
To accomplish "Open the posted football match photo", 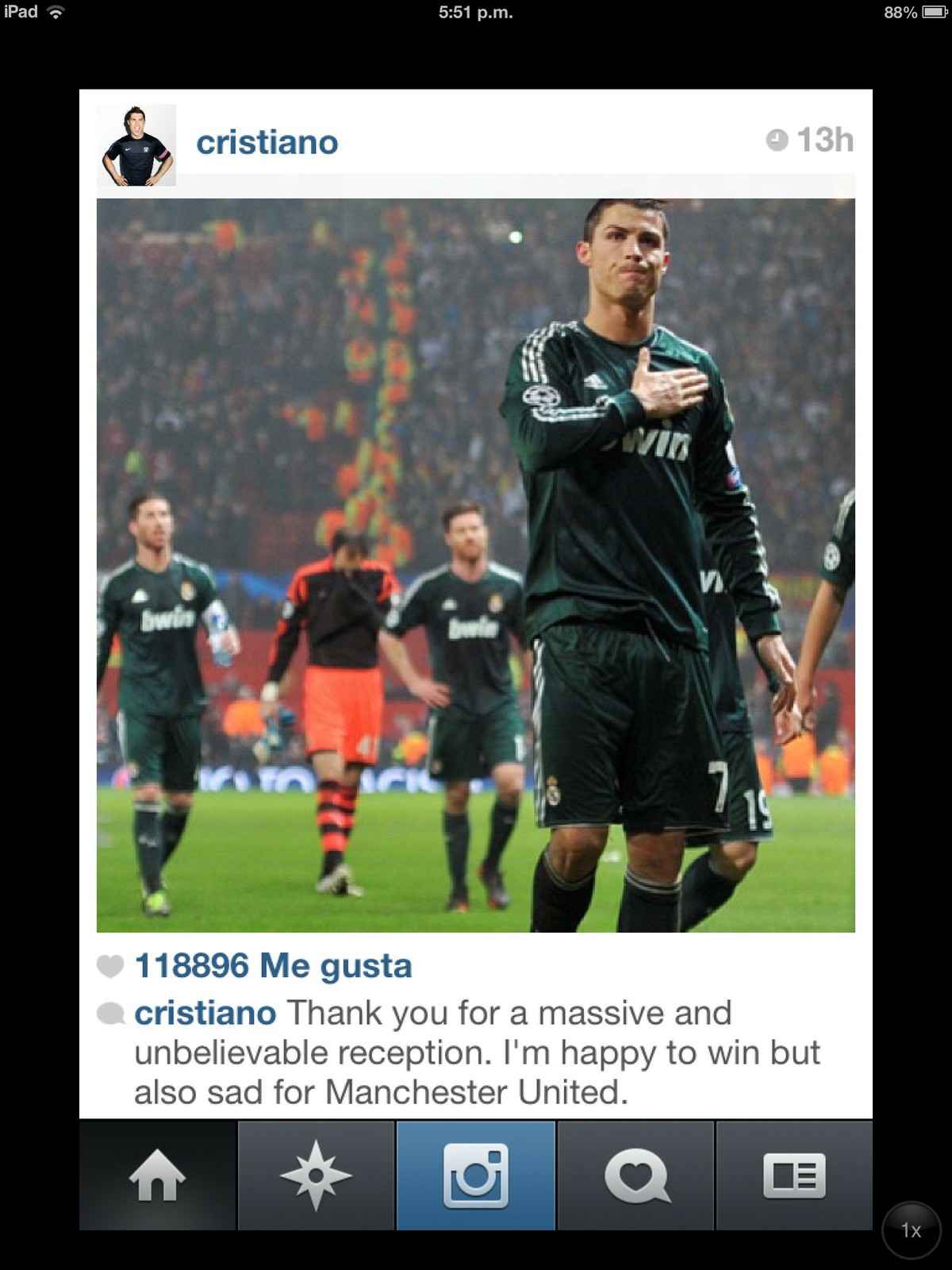I will coord(475,564).
